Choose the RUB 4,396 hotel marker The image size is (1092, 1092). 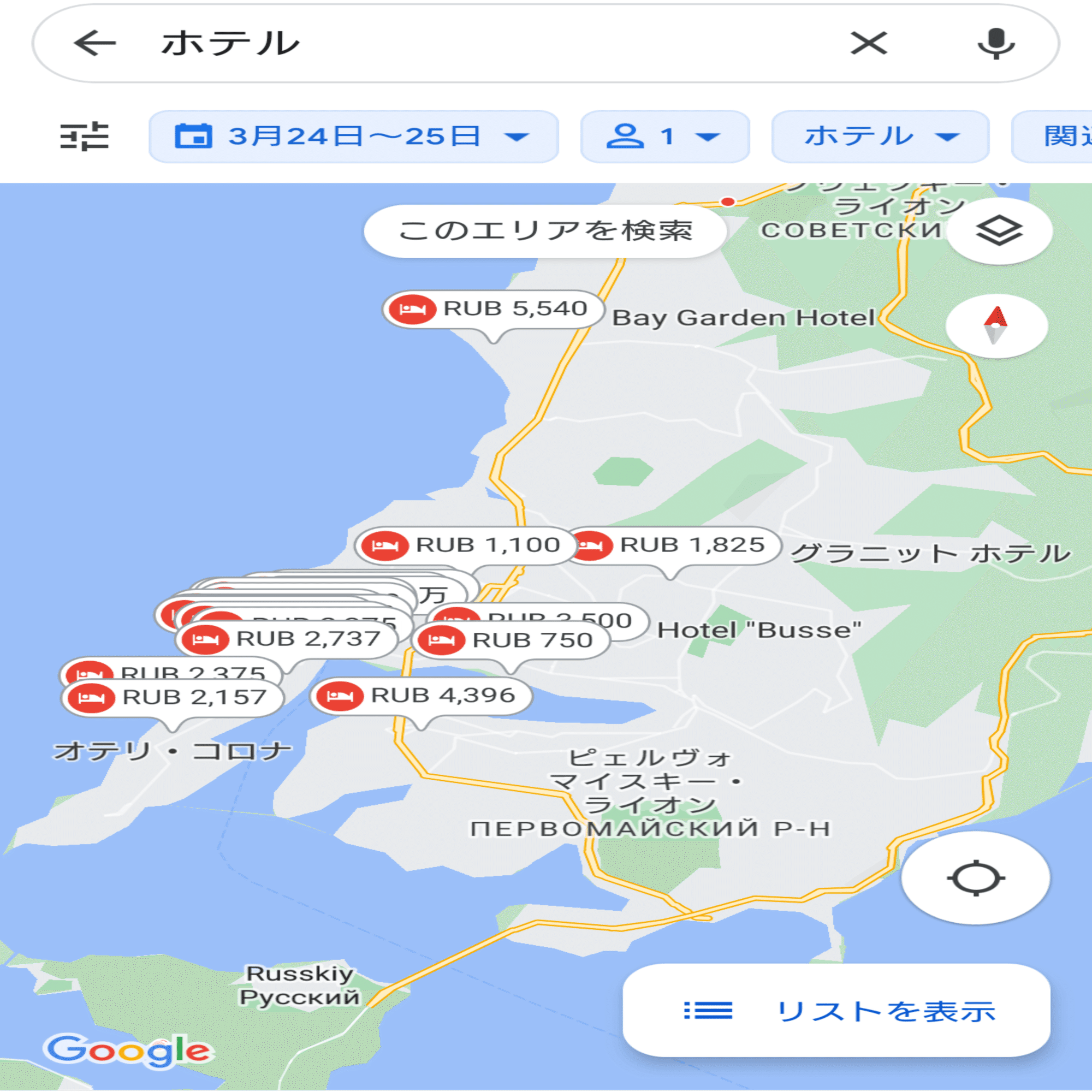pyautogui.click(x=421, y=696)
